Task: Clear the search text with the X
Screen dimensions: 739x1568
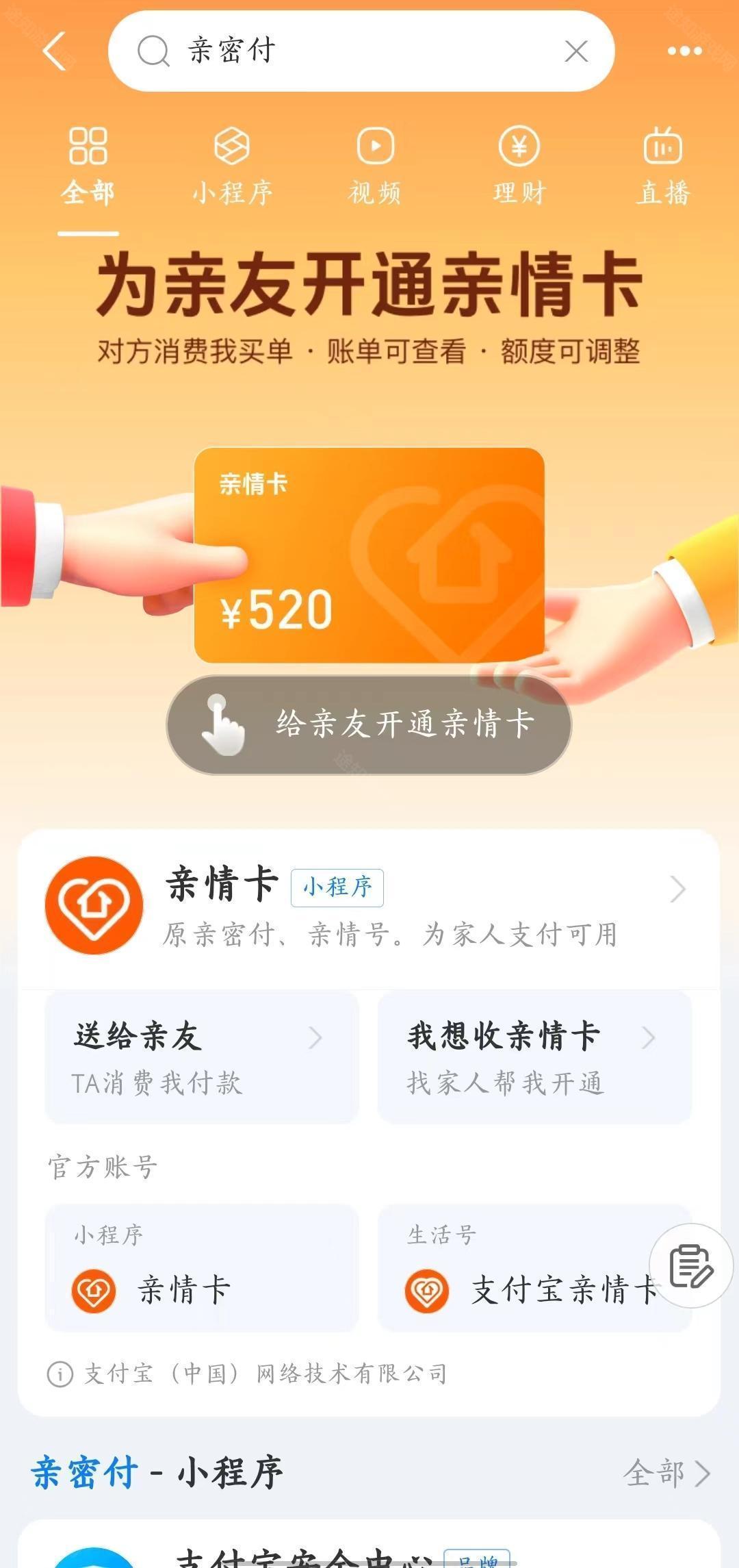Action: click(x=576, y=51)
